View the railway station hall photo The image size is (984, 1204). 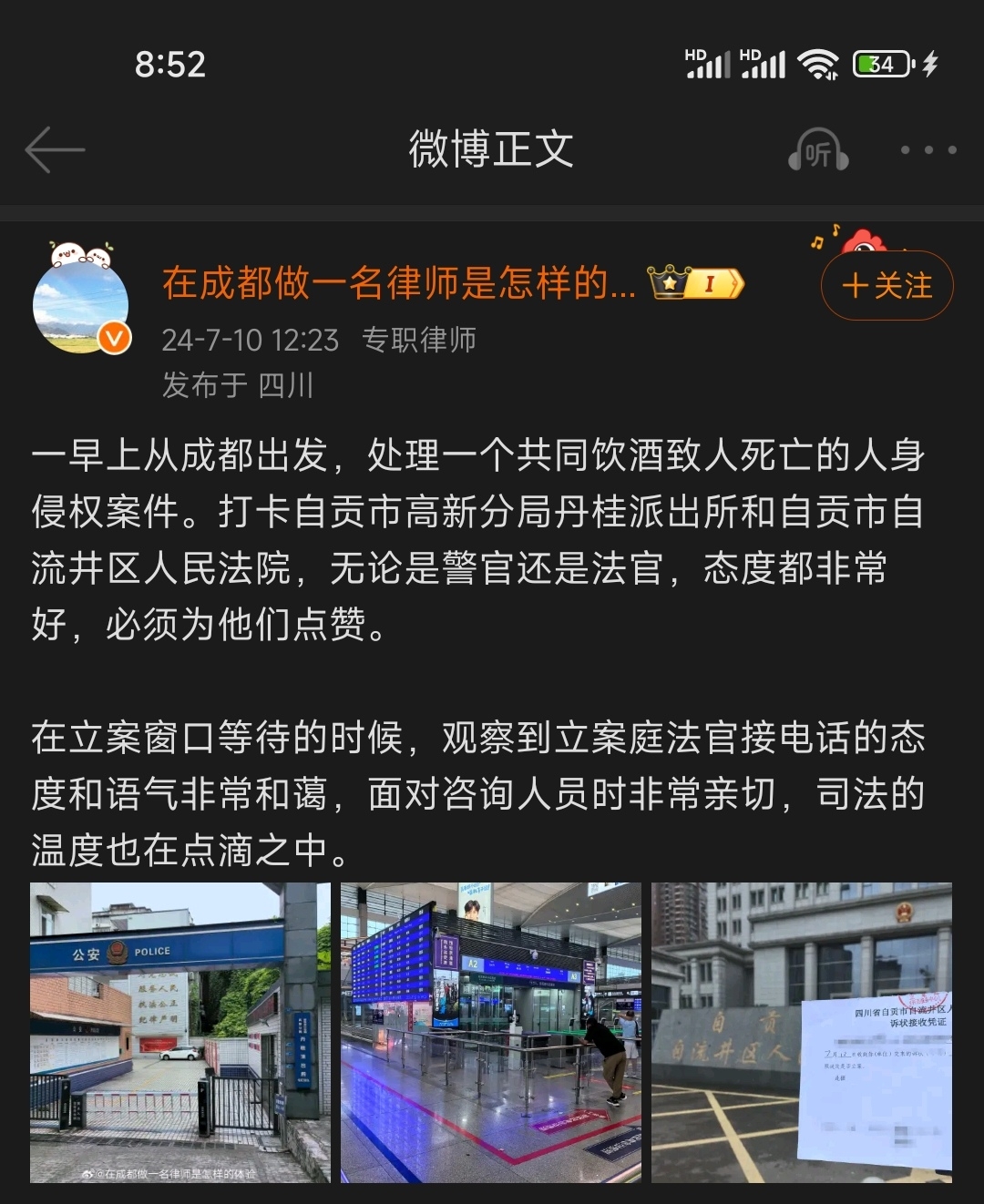[x=491, y=1032]
